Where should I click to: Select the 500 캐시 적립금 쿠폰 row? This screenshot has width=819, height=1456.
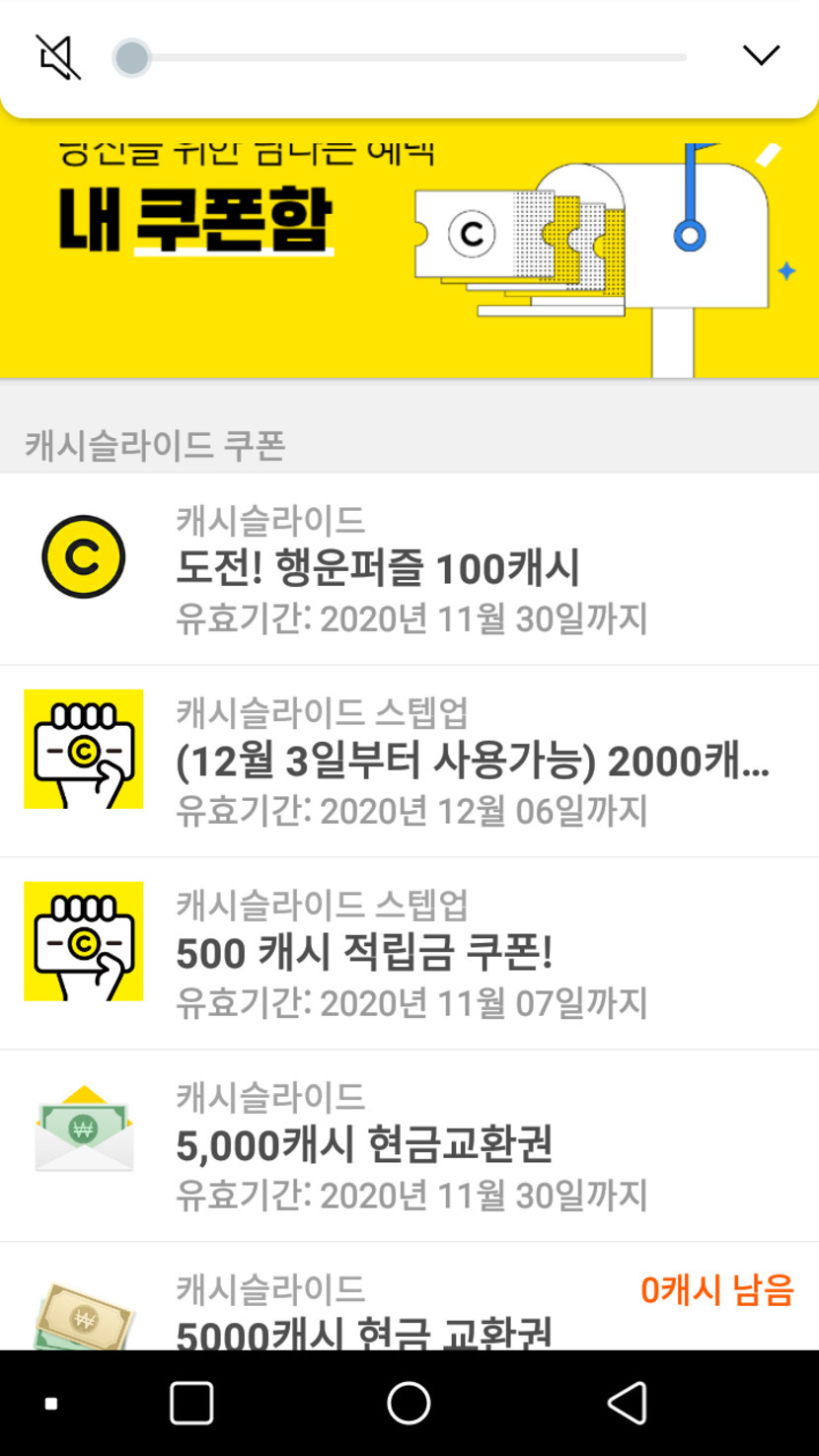click(x=409, y=953)
